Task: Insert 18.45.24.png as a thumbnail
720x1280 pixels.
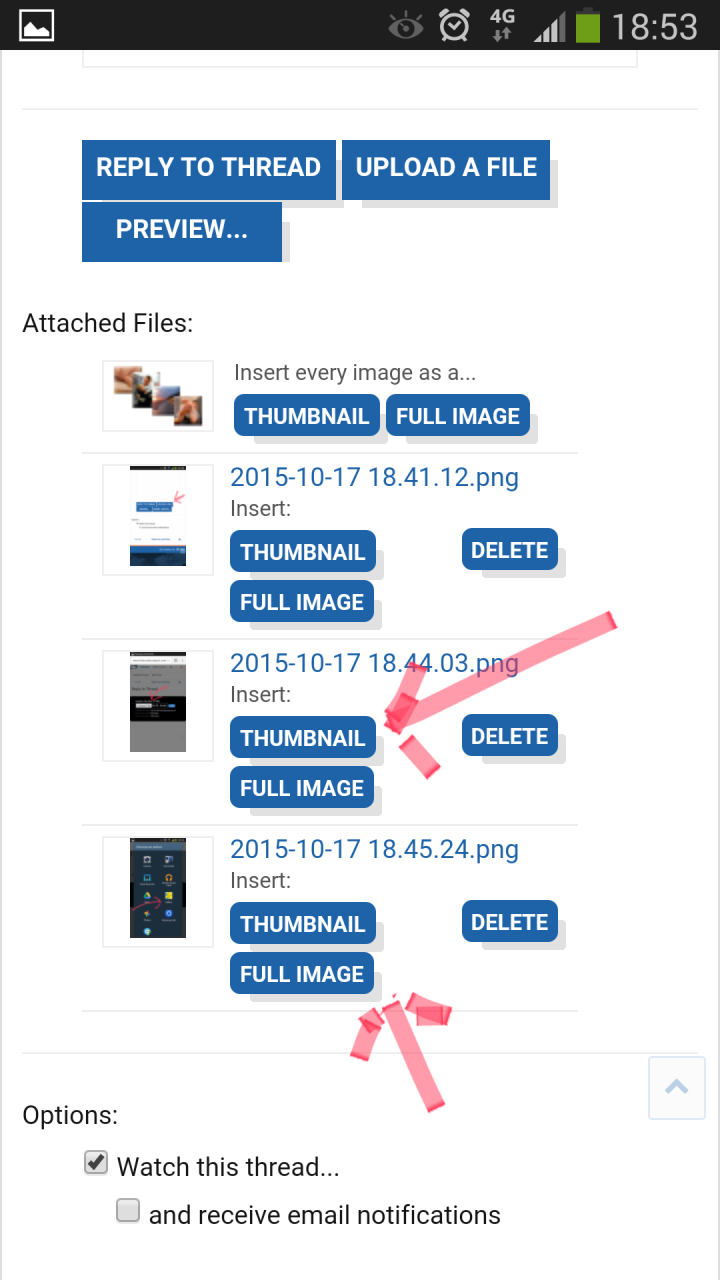Action: [302, 924]
